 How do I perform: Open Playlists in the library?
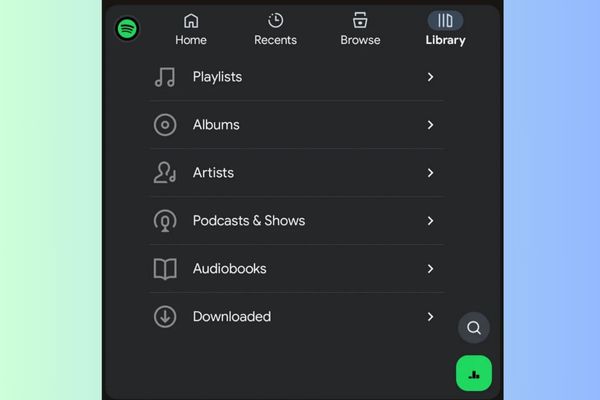296,77
